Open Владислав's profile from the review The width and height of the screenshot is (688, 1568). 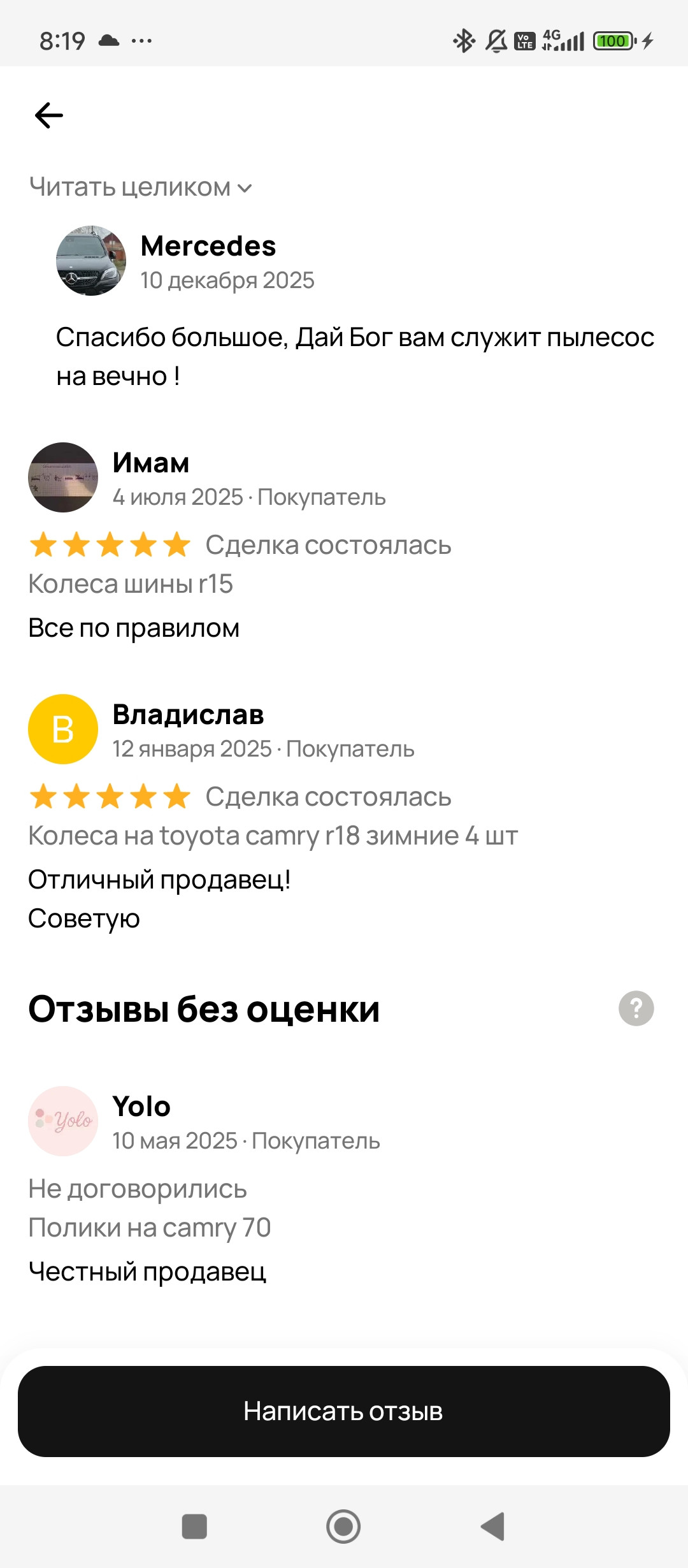63,729
